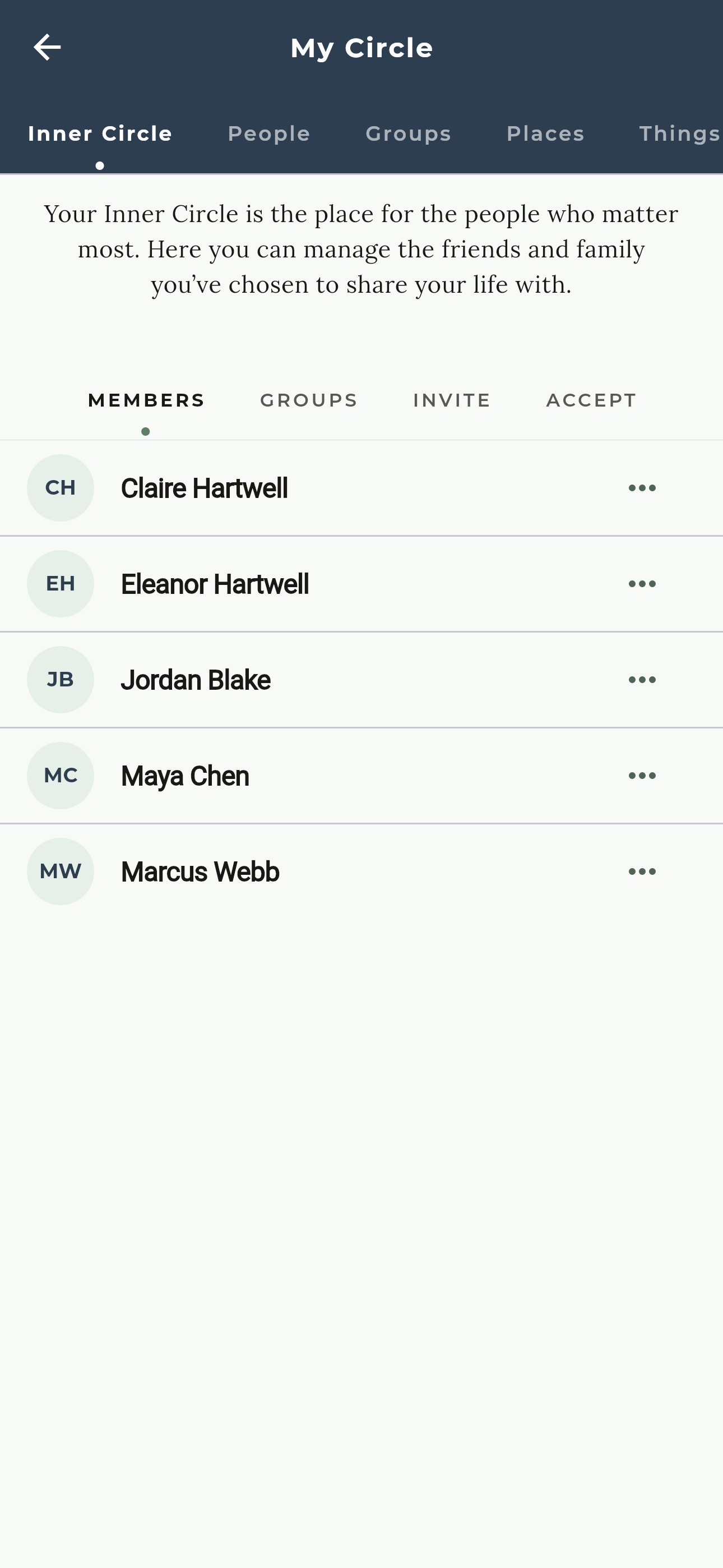Switch to the GROUPS sub-tab
This screenshot has height=1568, width=723.
click(309, 400)
